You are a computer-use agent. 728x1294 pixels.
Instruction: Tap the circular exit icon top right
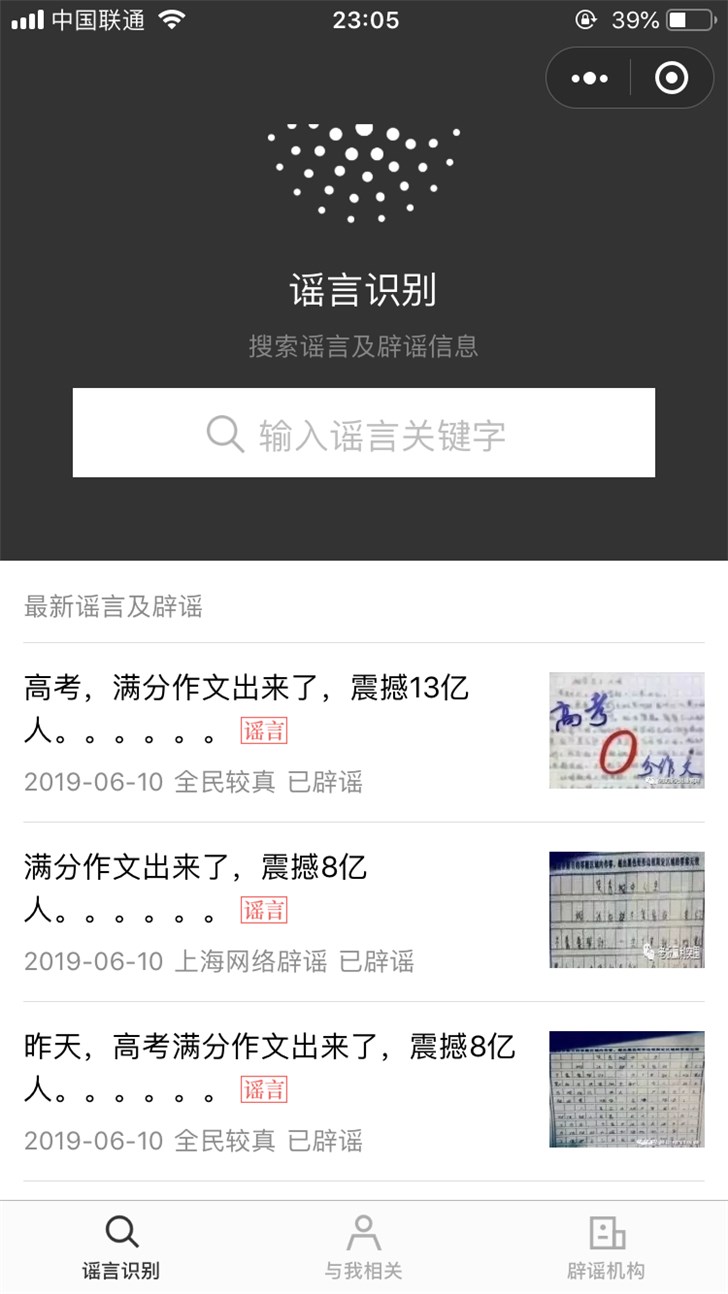click(x=670, y=78)
